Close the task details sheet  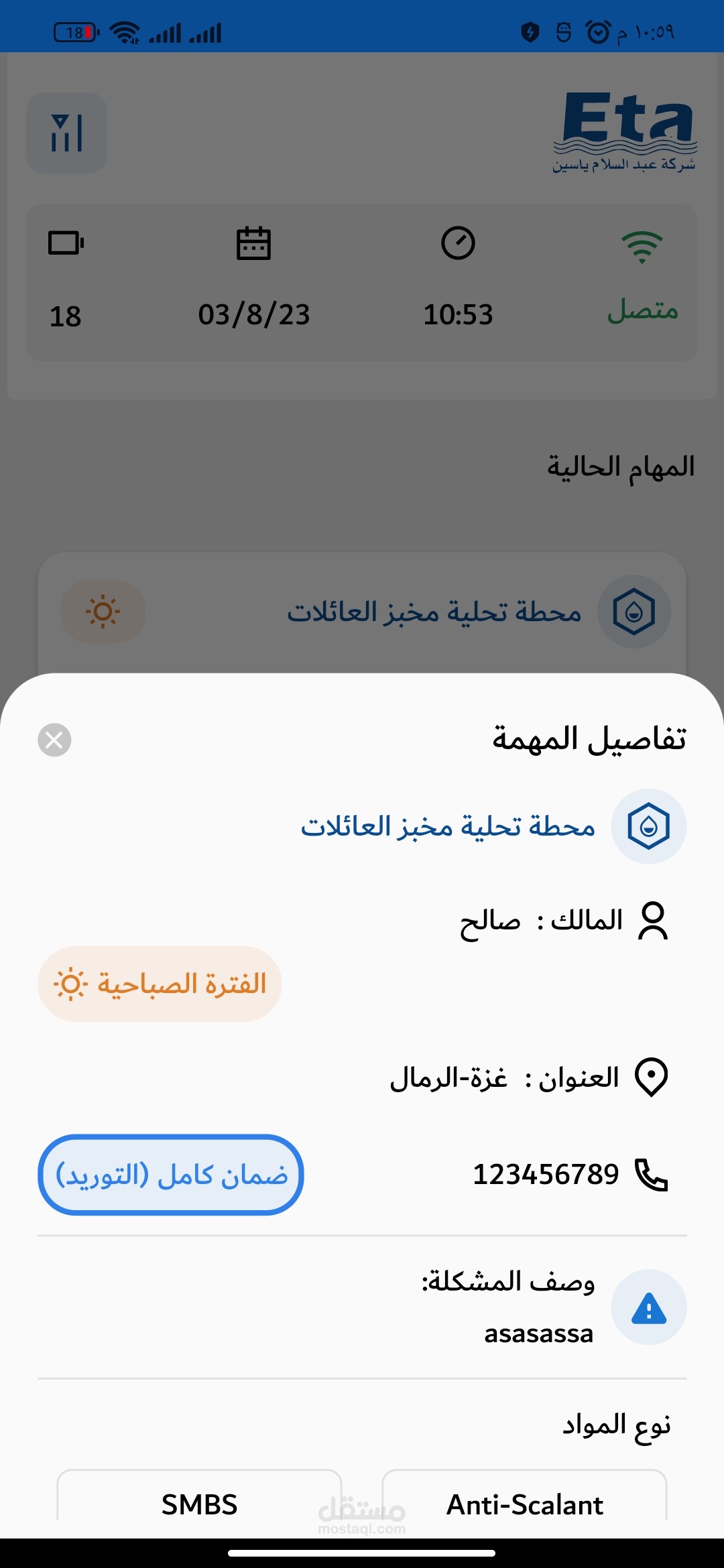[54, 740]
